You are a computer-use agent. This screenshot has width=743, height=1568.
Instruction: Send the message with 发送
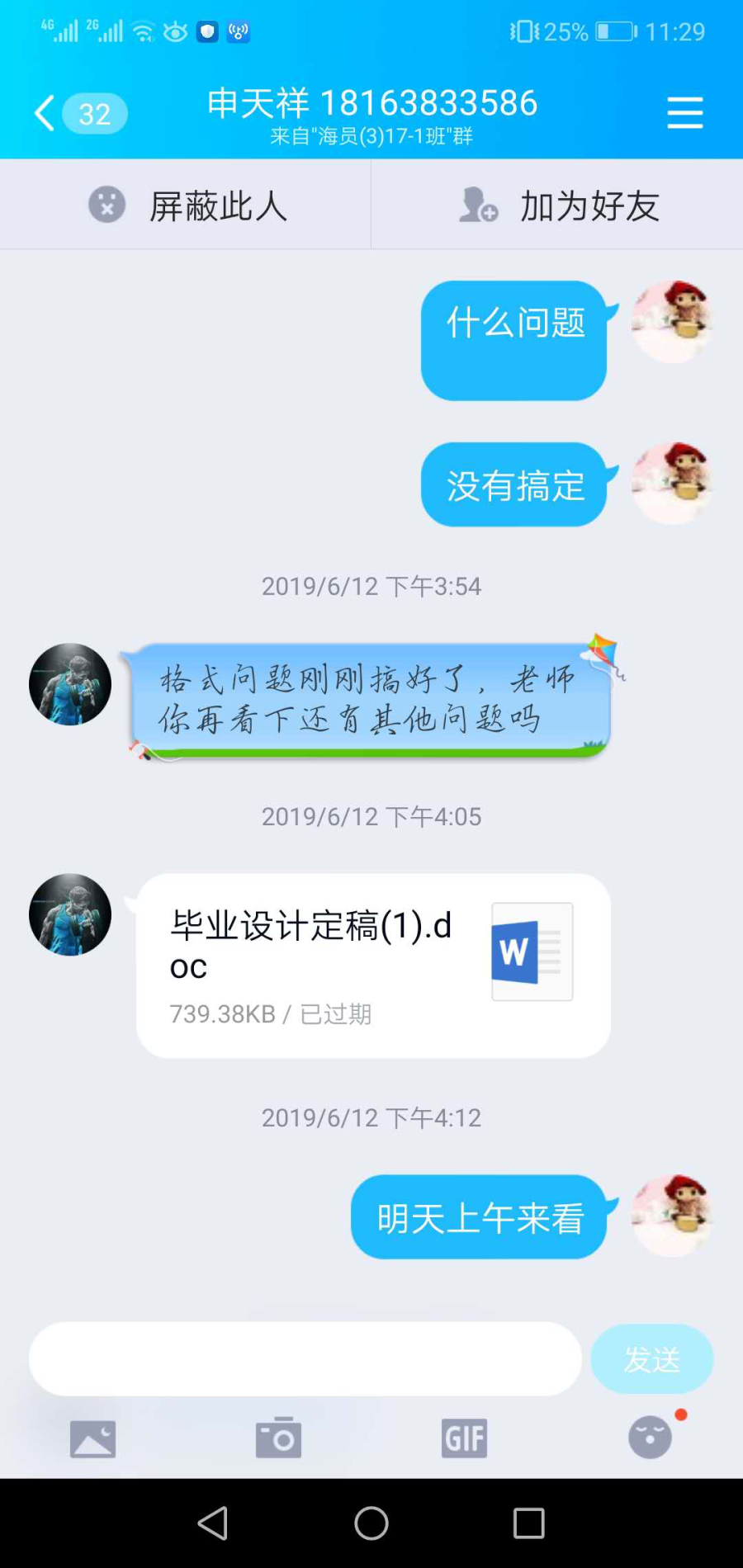tap(651, 1358)
